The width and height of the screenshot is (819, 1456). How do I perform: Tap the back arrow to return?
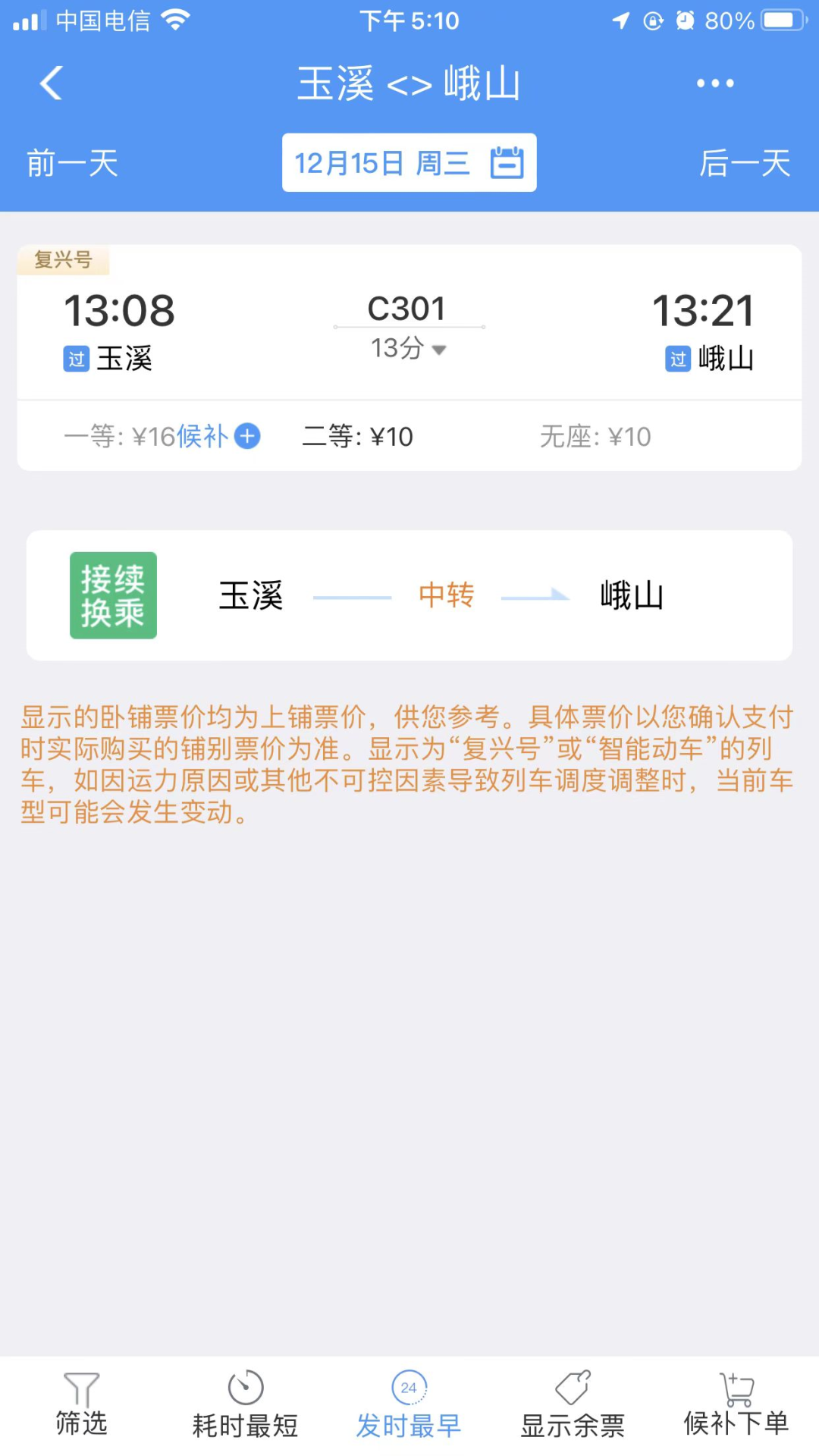point(50,83)
